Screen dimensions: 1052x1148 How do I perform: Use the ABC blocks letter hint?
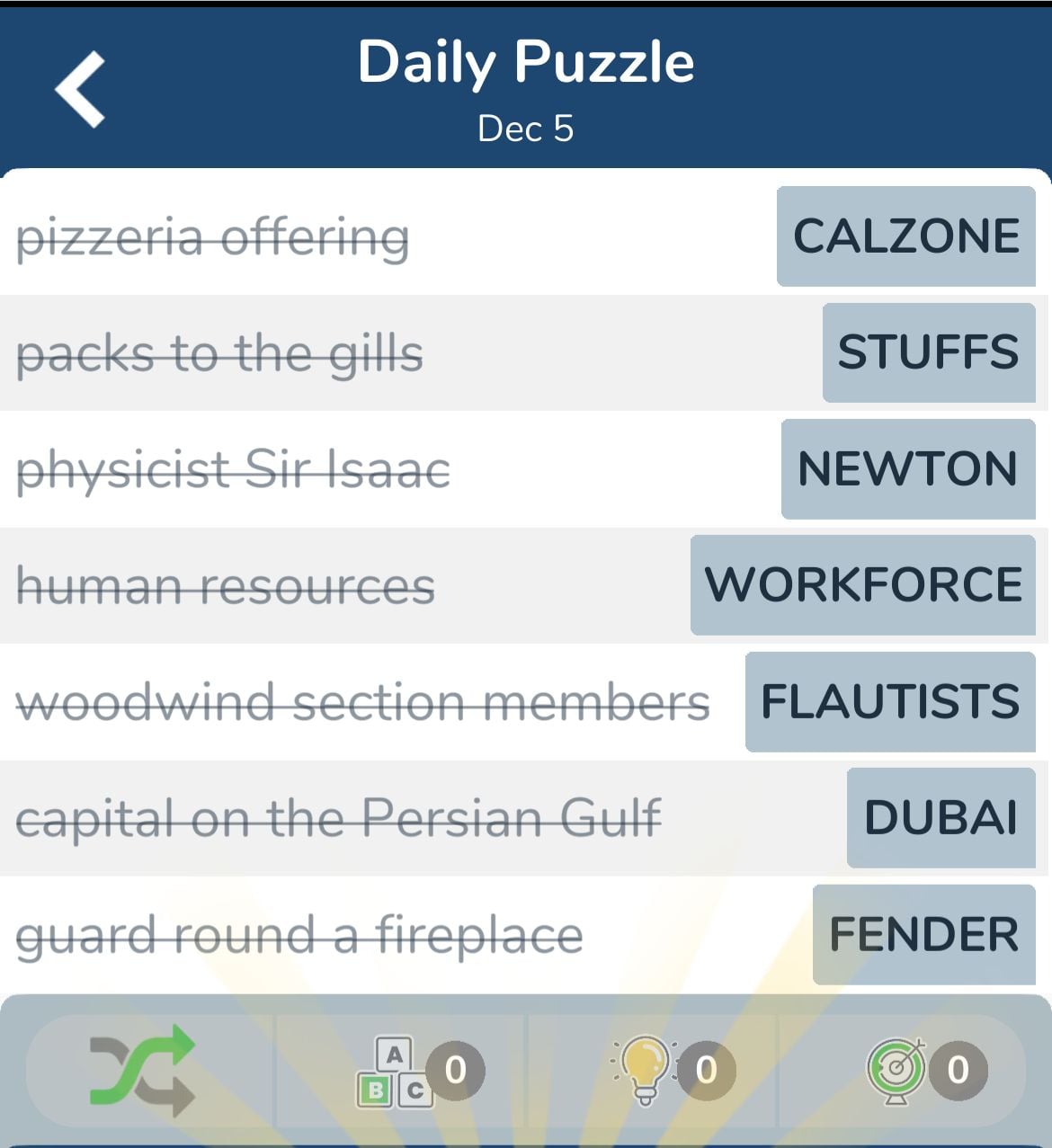tap(396, 1070)
